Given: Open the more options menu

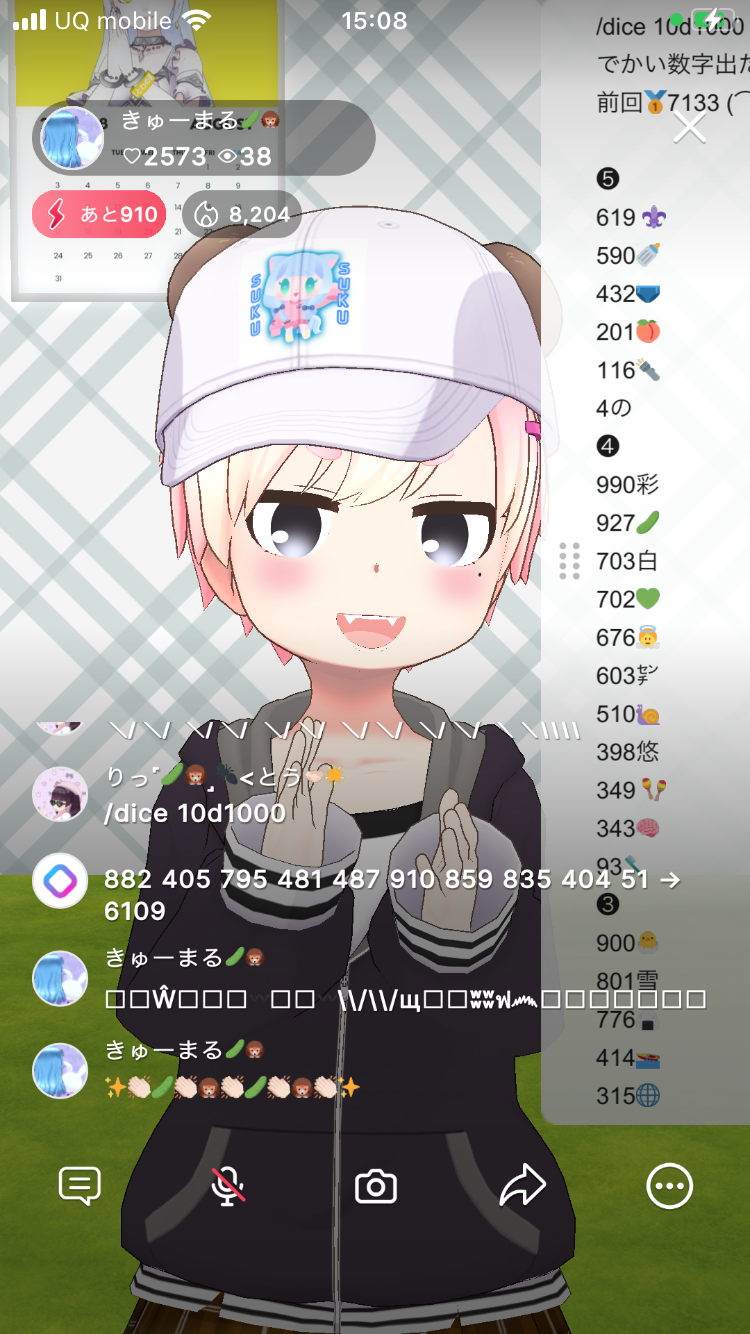Looking at the screenshot, I should click(x=669, y=1187).
